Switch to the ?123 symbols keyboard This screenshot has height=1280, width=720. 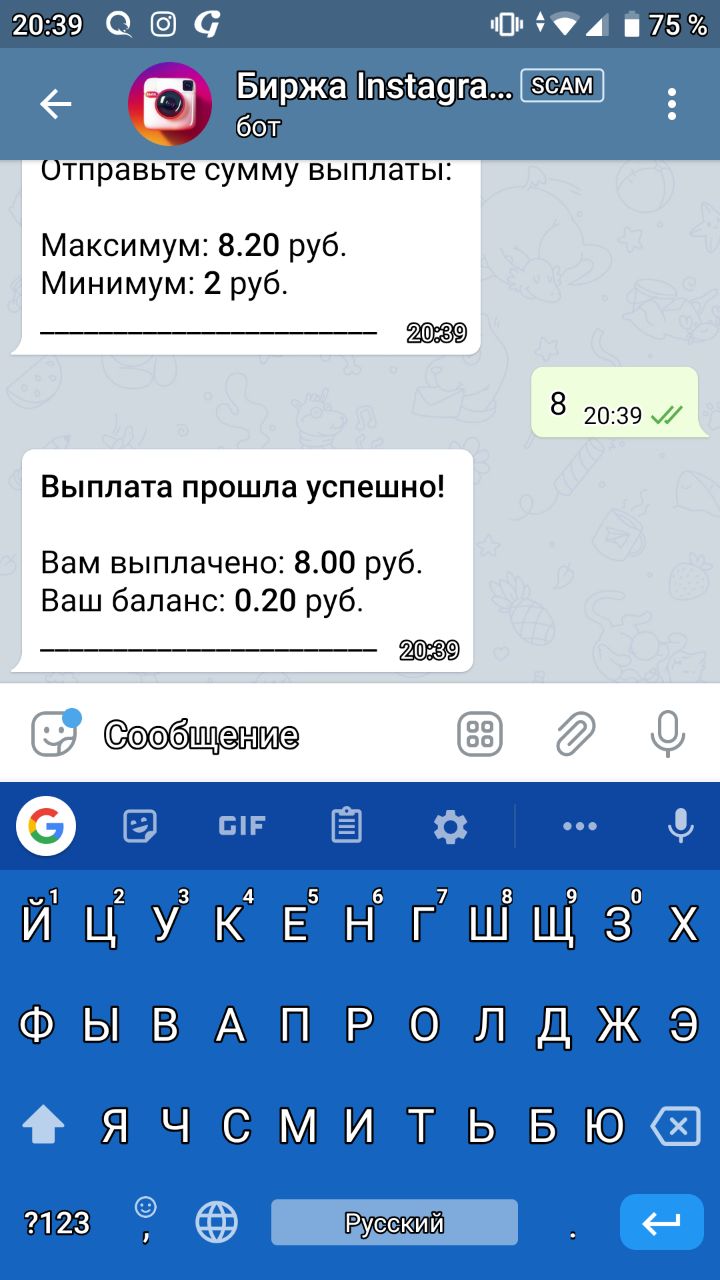(x=57, y=1222)
